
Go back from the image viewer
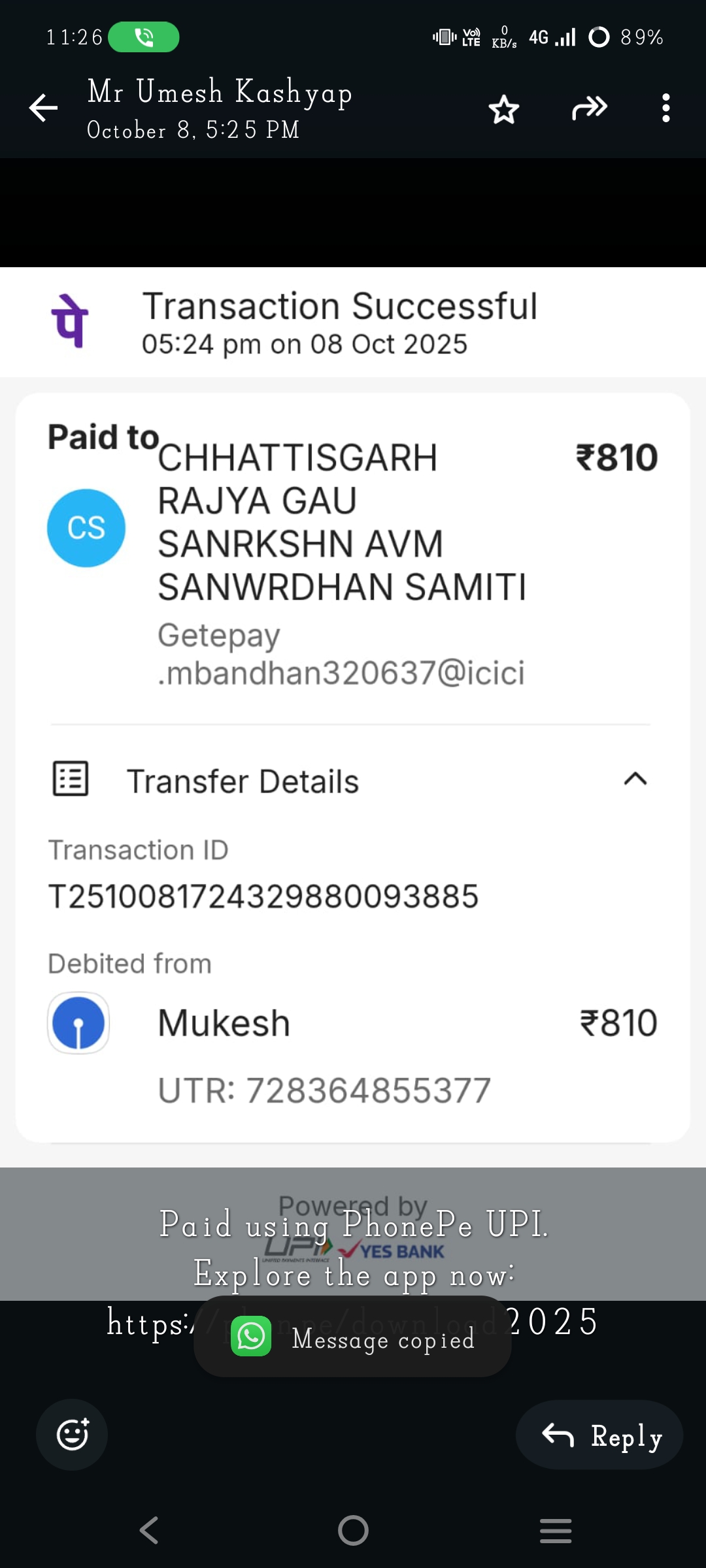click(44, 108)
